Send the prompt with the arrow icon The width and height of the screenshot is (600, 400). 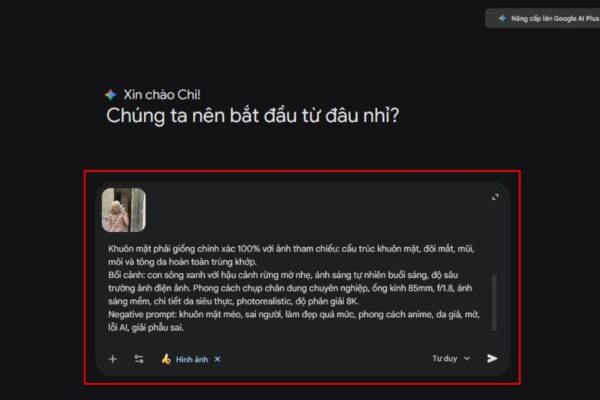click(492, 358)
